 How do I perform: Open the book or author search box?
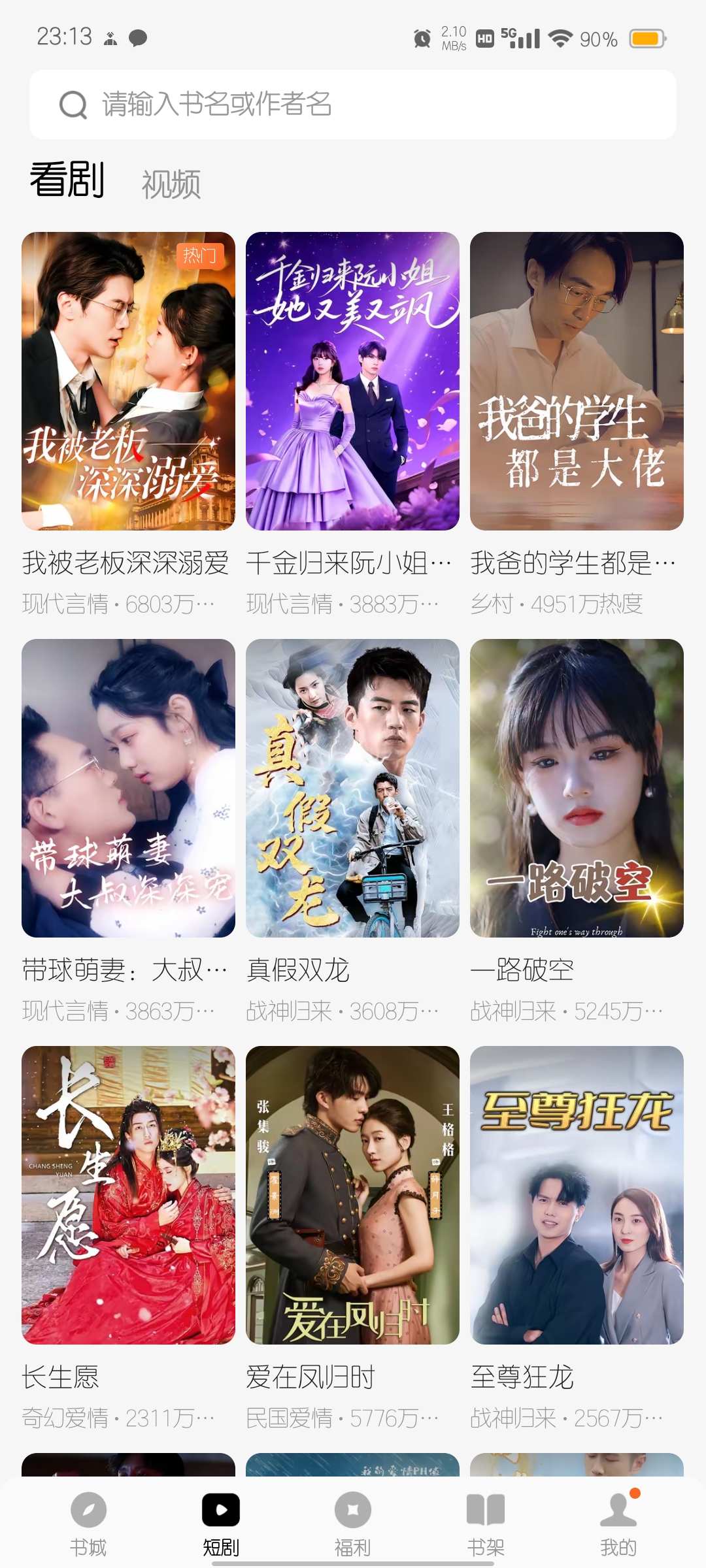point(353,105)
